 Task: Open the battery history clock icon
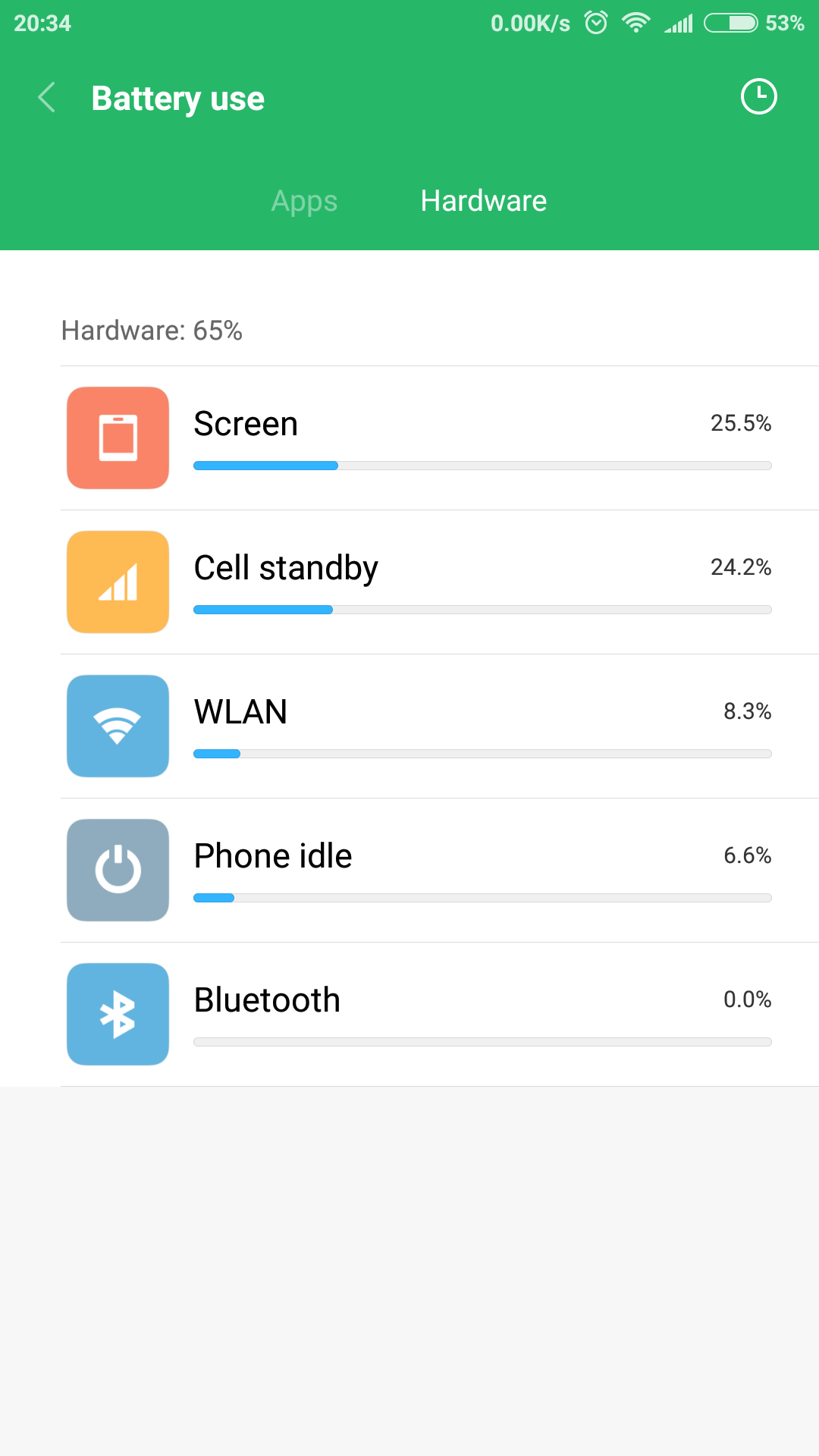coord(758,97)
